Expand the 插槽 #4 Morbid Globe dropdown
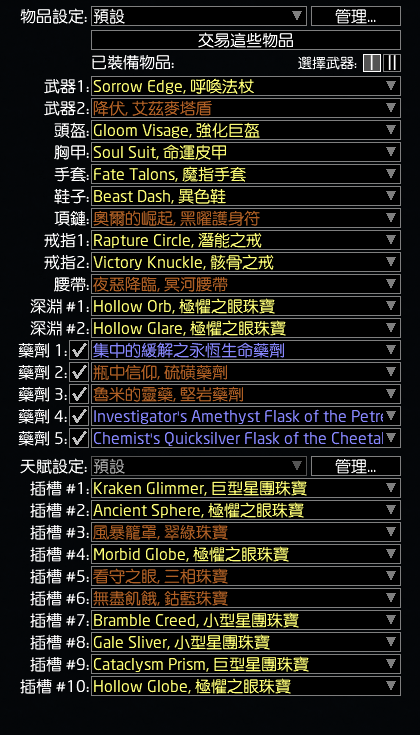Viewport: 420px width, 735px height. (246, 555)
